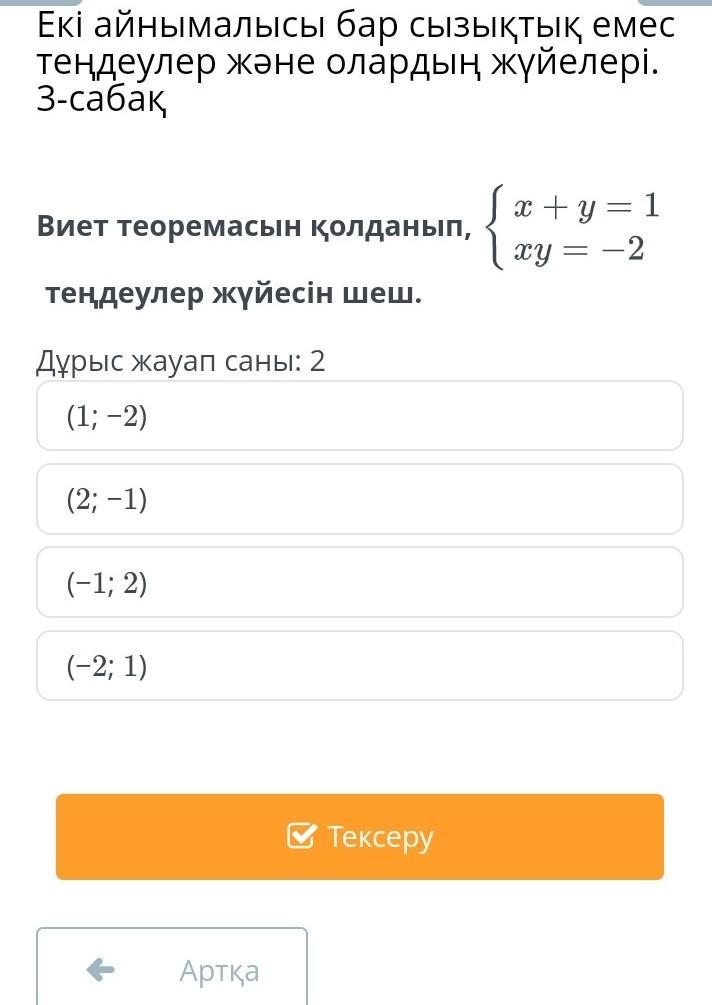This screenshot has height=1005, width=712.
Task: Tap the orange Тексеру check button
Action: [x=359, y=836]
